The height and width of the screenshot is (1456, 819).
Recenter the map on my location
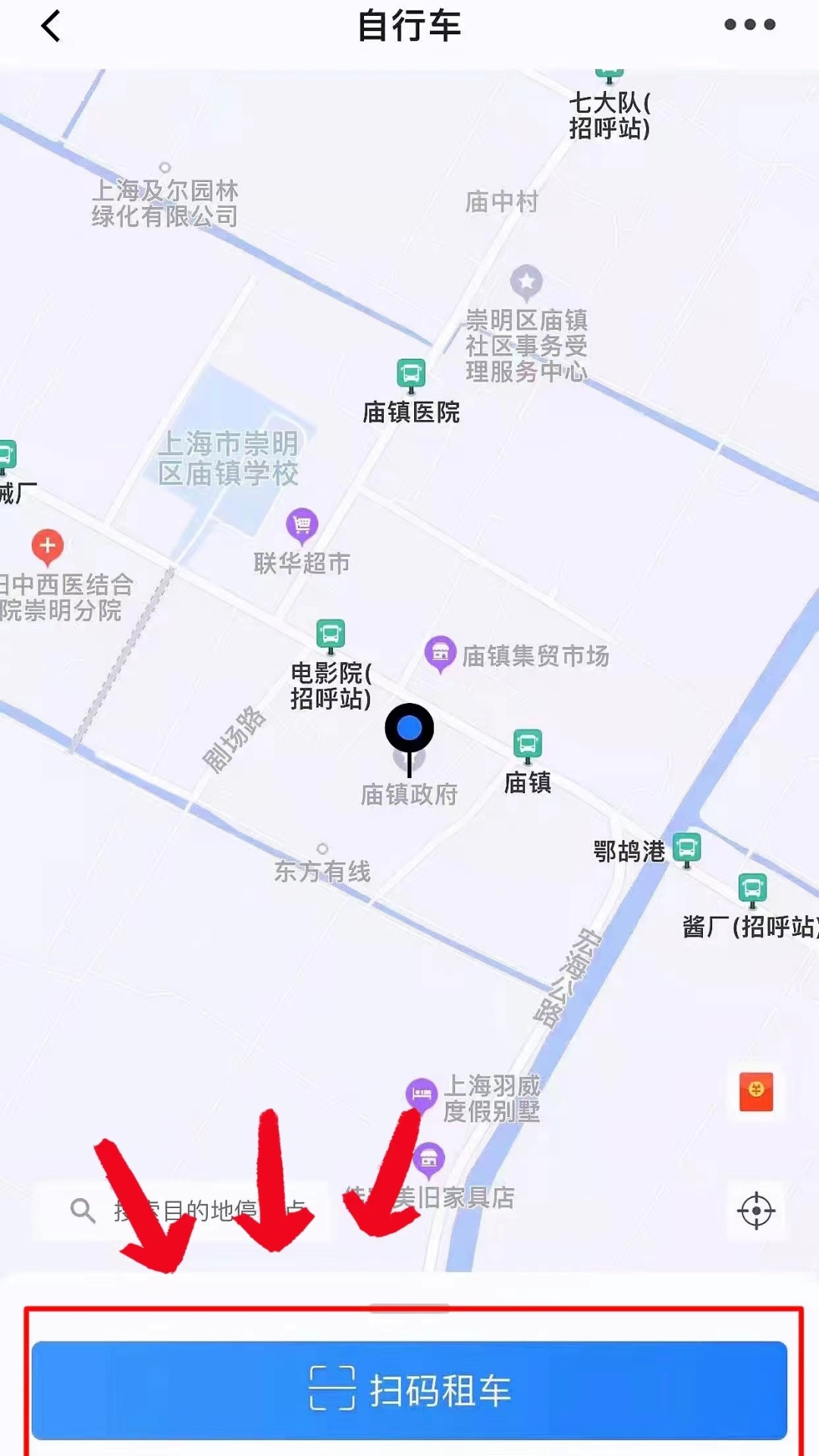pyautogui.click(x=755, y=1210)
